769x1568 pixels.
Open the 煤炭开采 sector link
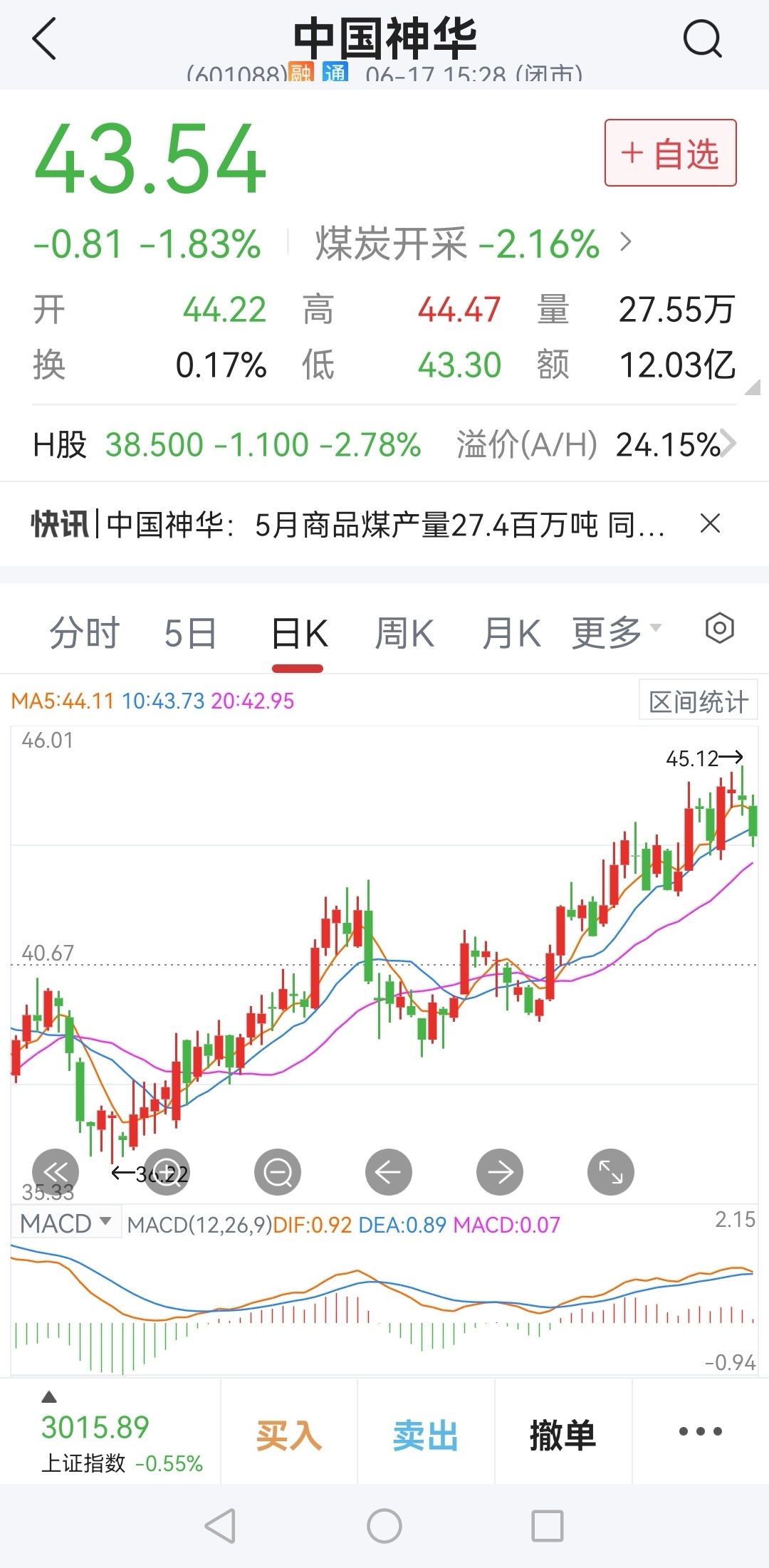(474, 244)
